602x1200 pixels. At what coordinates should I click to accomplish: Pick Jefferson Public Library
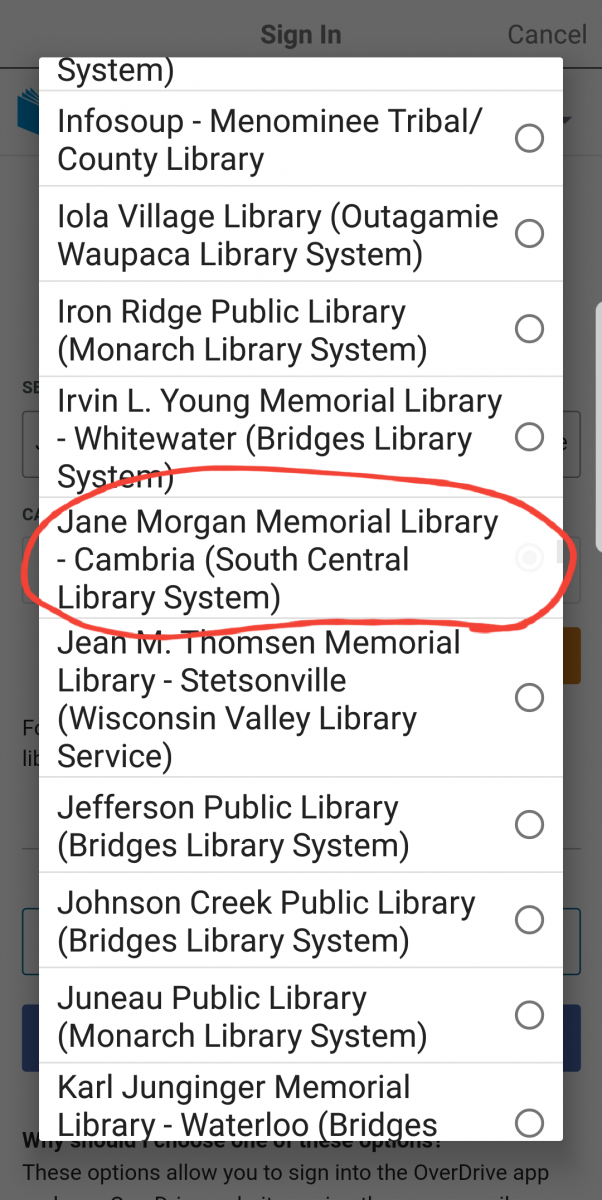point(300,825)
